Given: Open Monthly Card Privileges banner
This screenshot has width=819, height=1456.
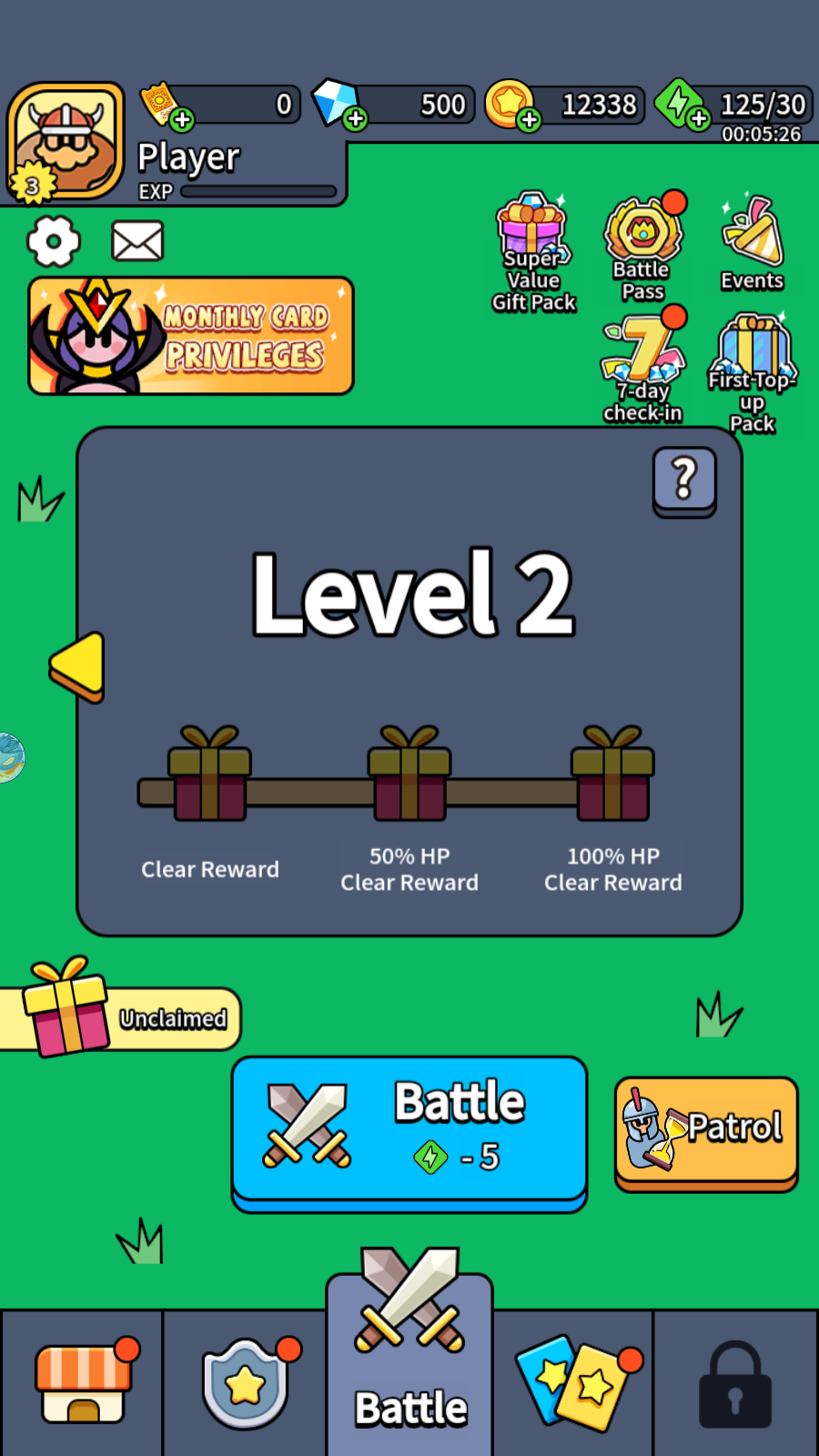Looking at the screenshot, I should pyautogui.click(x=191, y=336).
